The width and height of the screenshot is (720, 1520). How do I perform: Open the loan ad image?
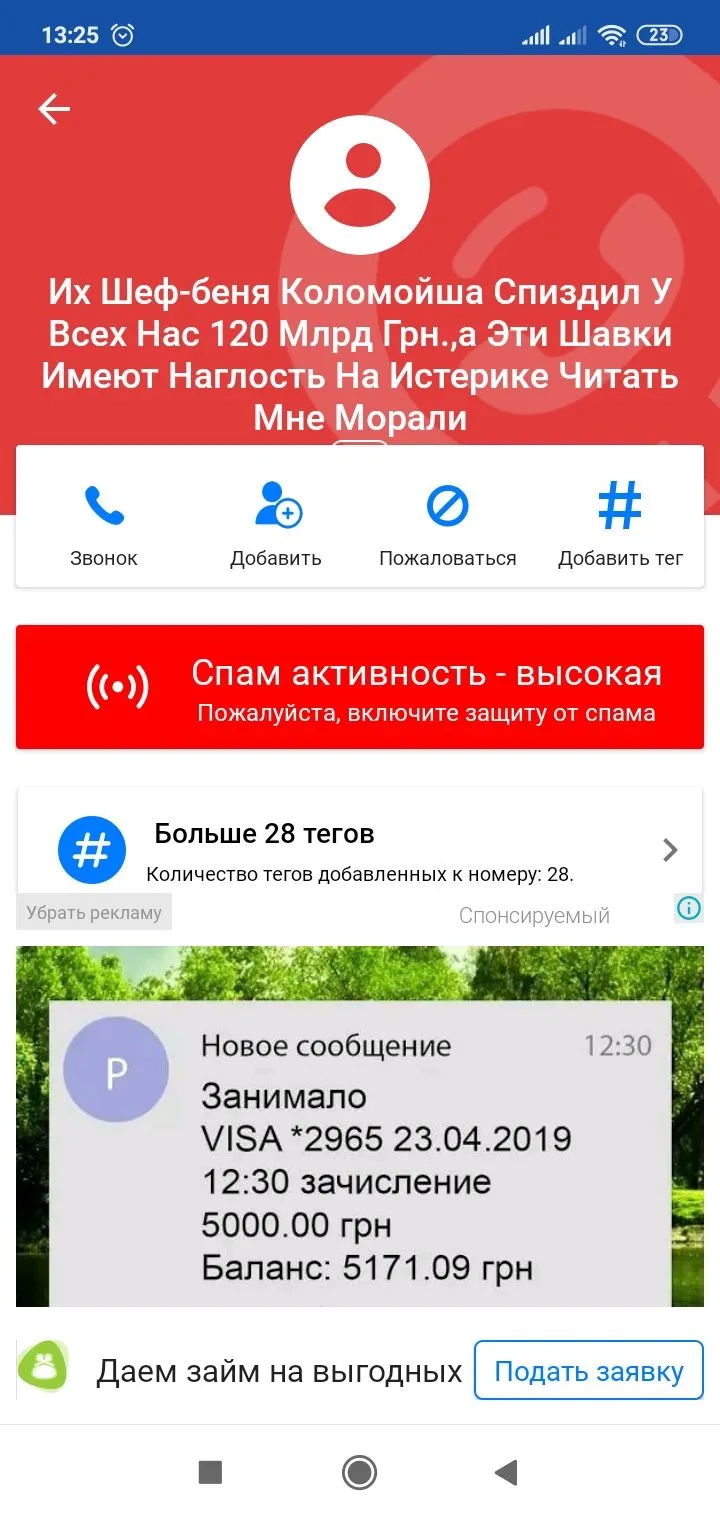360,1125
